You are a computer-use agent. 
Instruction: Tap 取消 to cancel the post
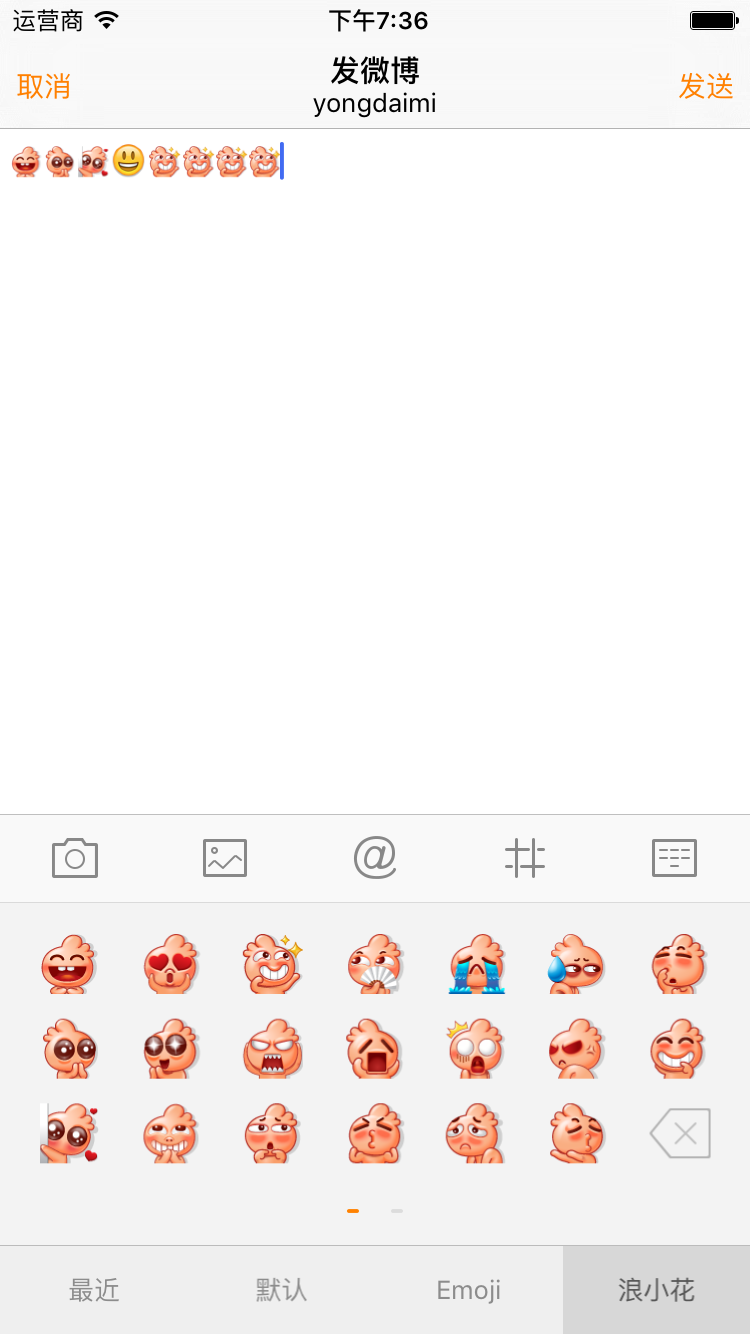(44, 87)
